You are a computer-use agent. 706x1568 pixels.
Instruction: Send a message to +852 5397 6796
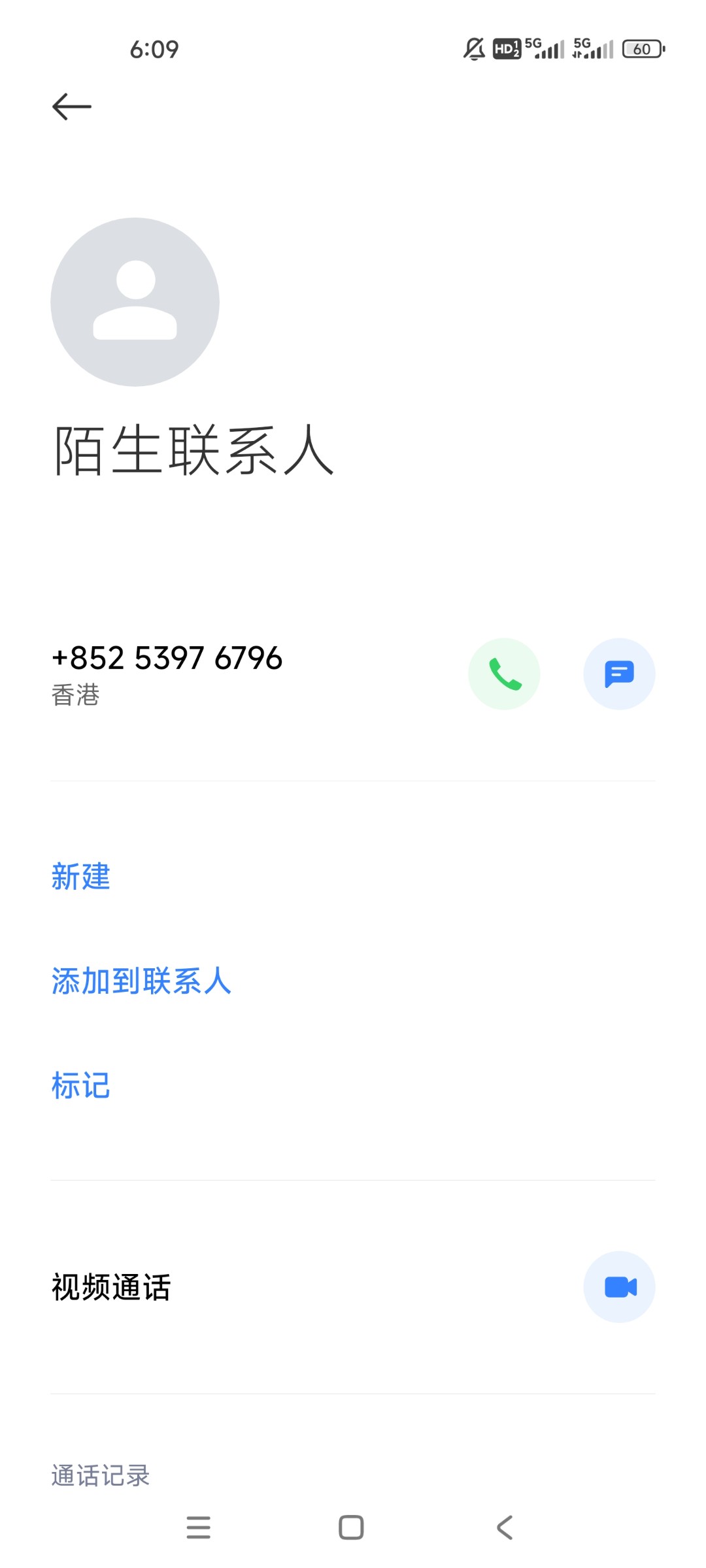coord(619,674)
